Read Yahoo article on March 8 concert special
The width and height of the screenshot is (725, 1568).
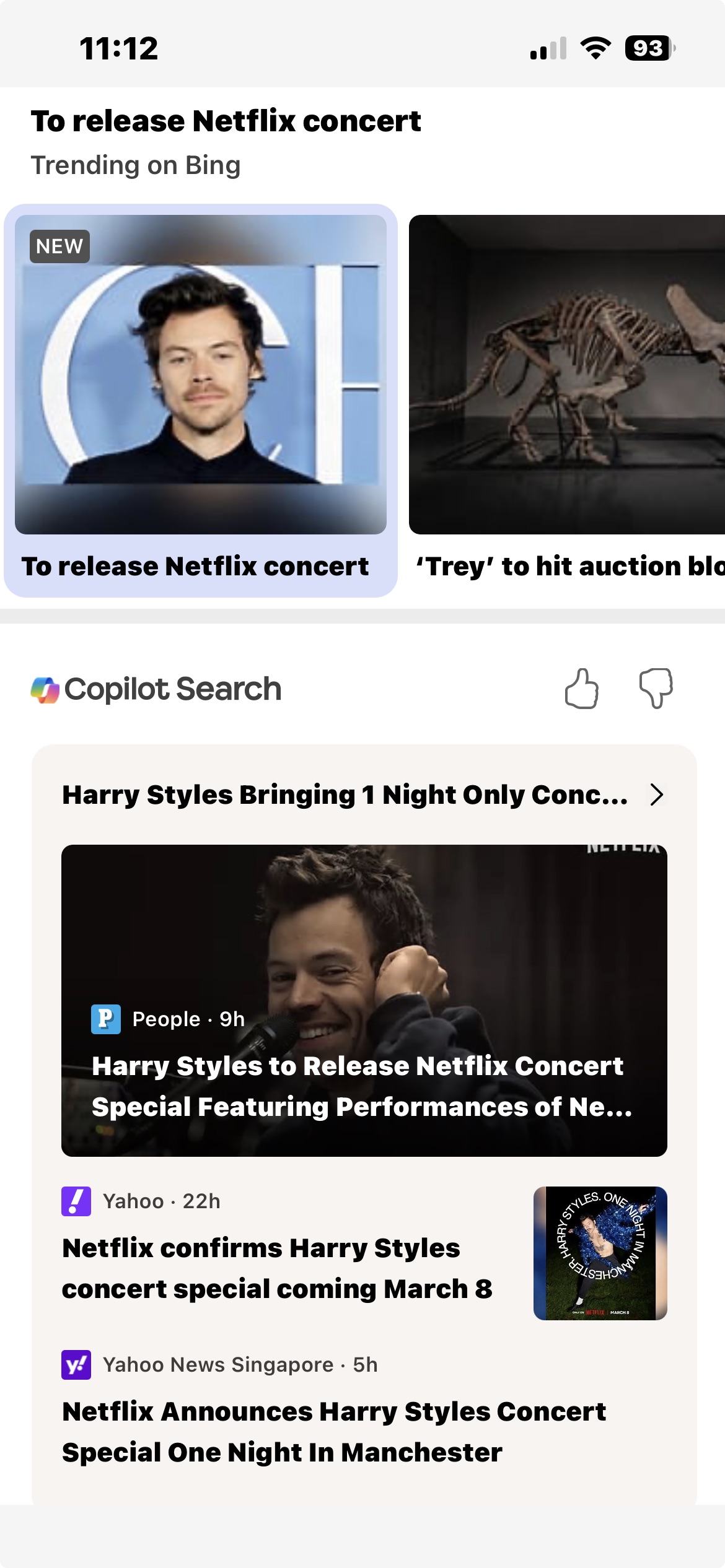point(277,1267)
